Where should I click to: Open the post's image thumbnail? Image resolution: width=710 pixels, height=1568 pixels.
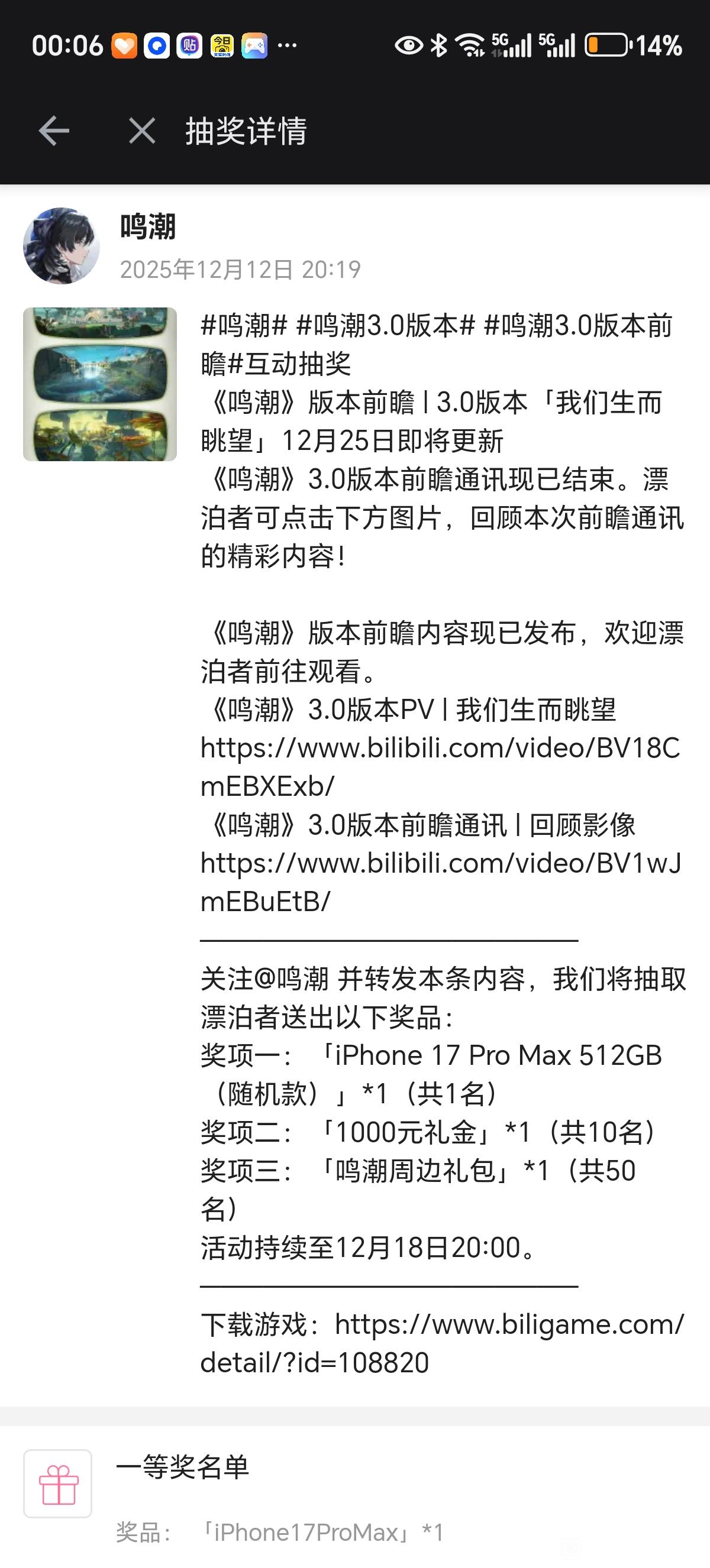(100, 384)
